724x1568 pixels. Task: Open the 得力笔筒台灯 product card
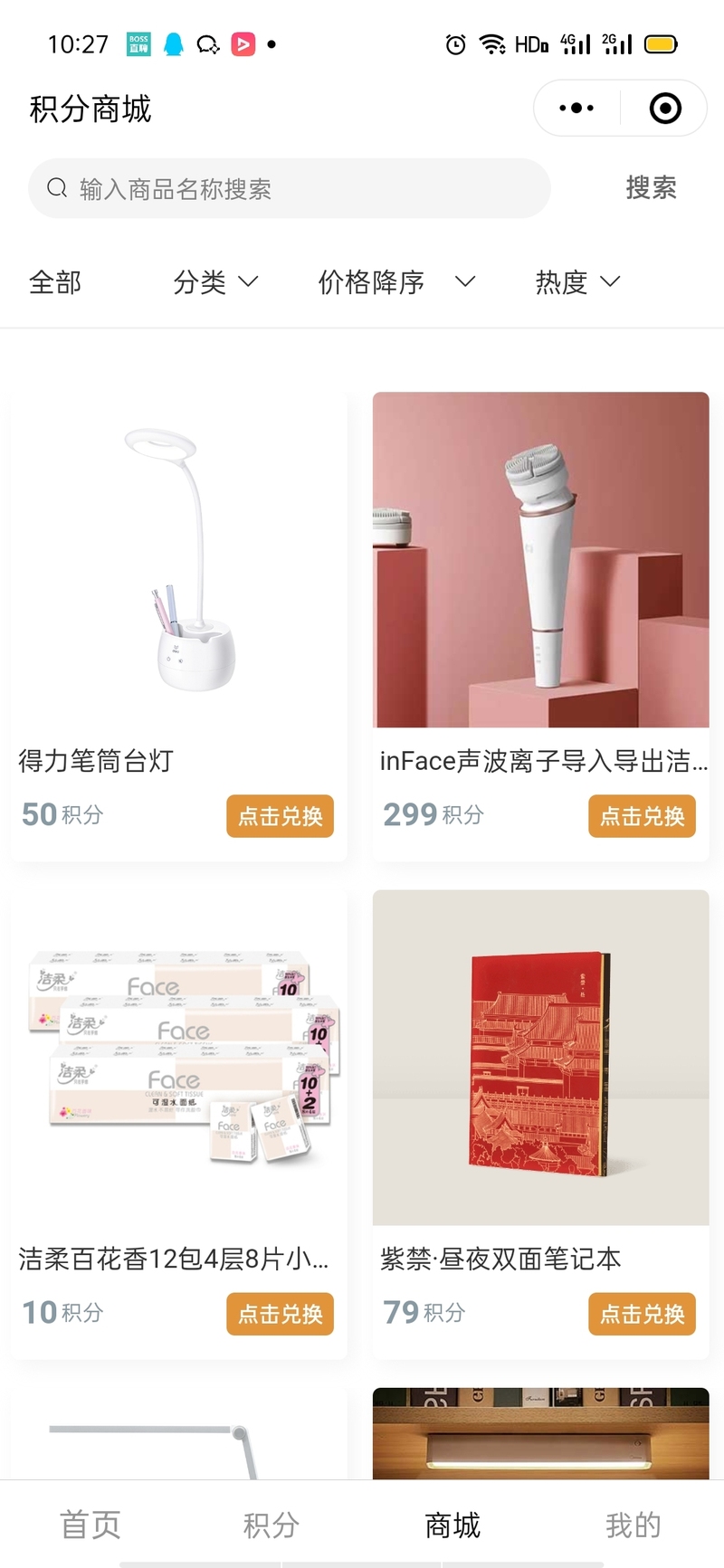point(178,561)
